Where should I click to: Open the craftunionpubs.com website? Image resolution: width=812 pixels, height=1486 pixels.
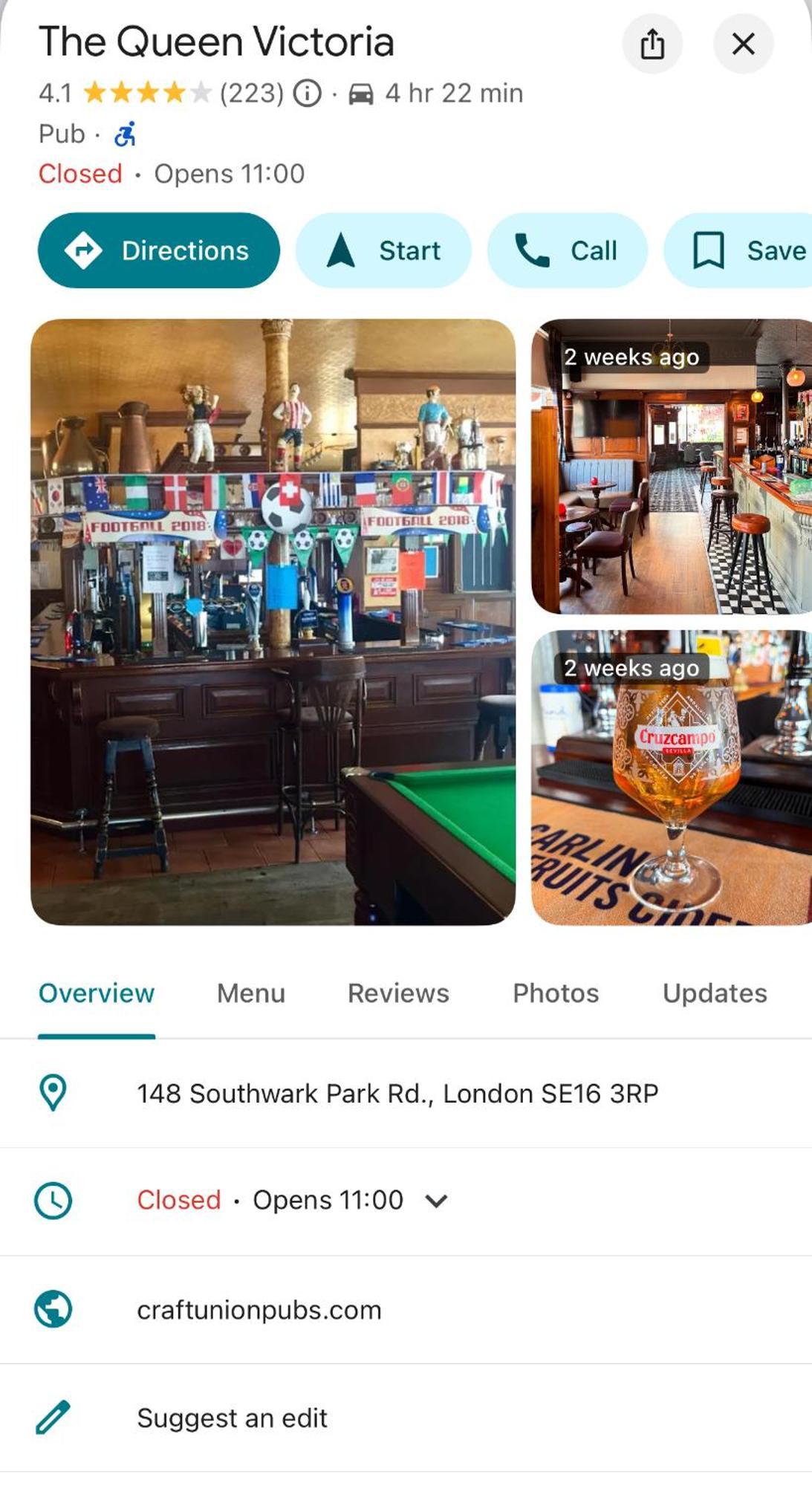click(259, 1310)
